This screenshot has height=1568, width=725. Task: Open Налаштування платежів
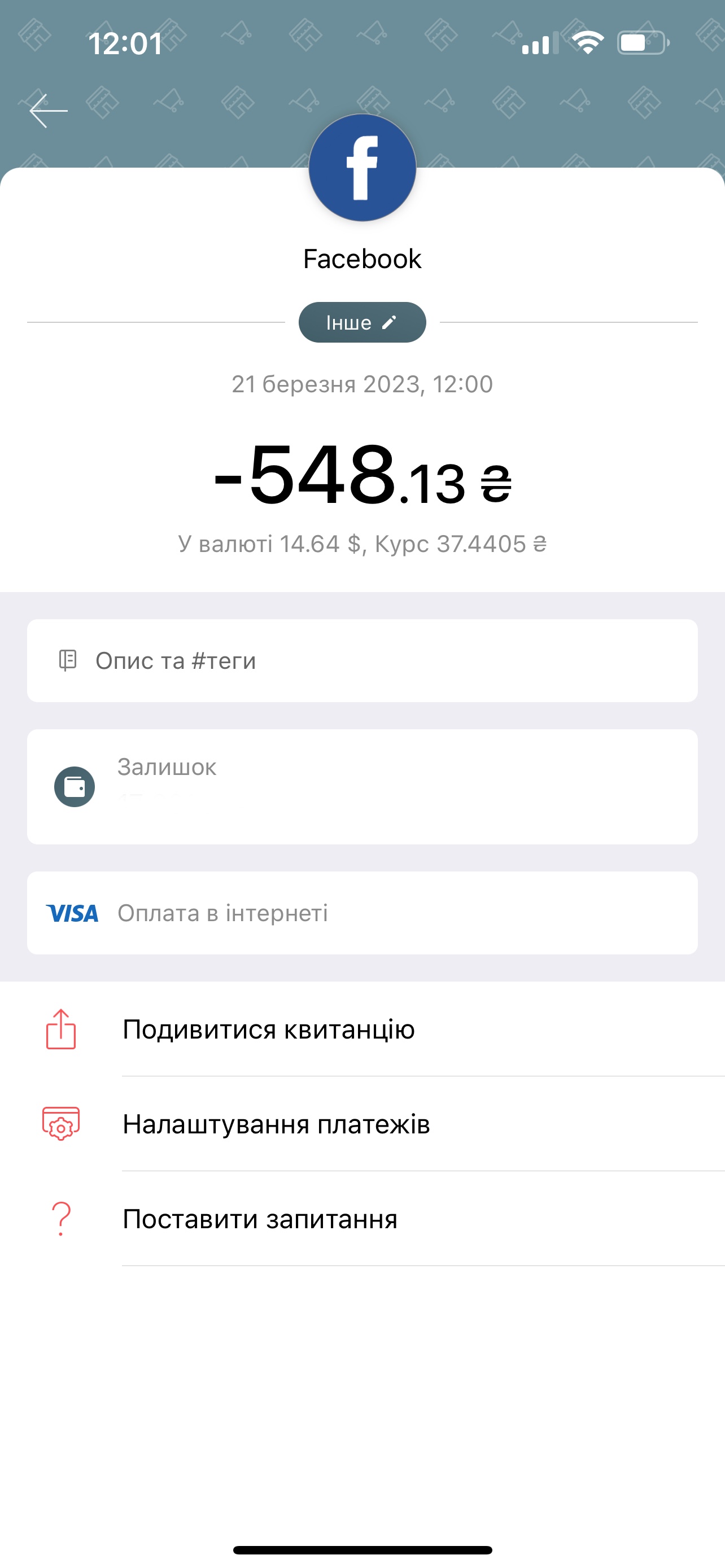[276, 1124]
